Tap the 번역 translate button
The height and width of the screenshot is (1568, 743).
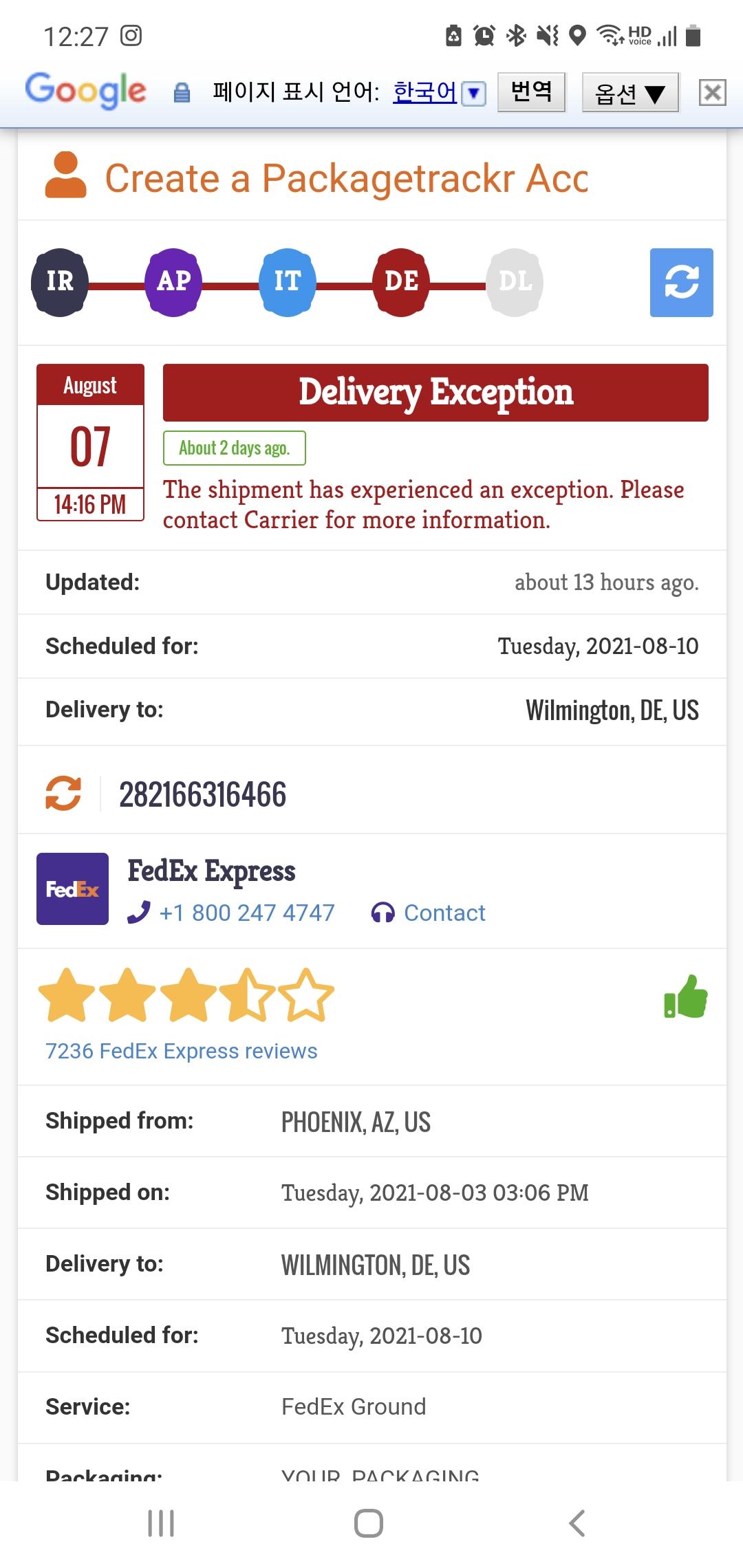(x=531, y=91)
